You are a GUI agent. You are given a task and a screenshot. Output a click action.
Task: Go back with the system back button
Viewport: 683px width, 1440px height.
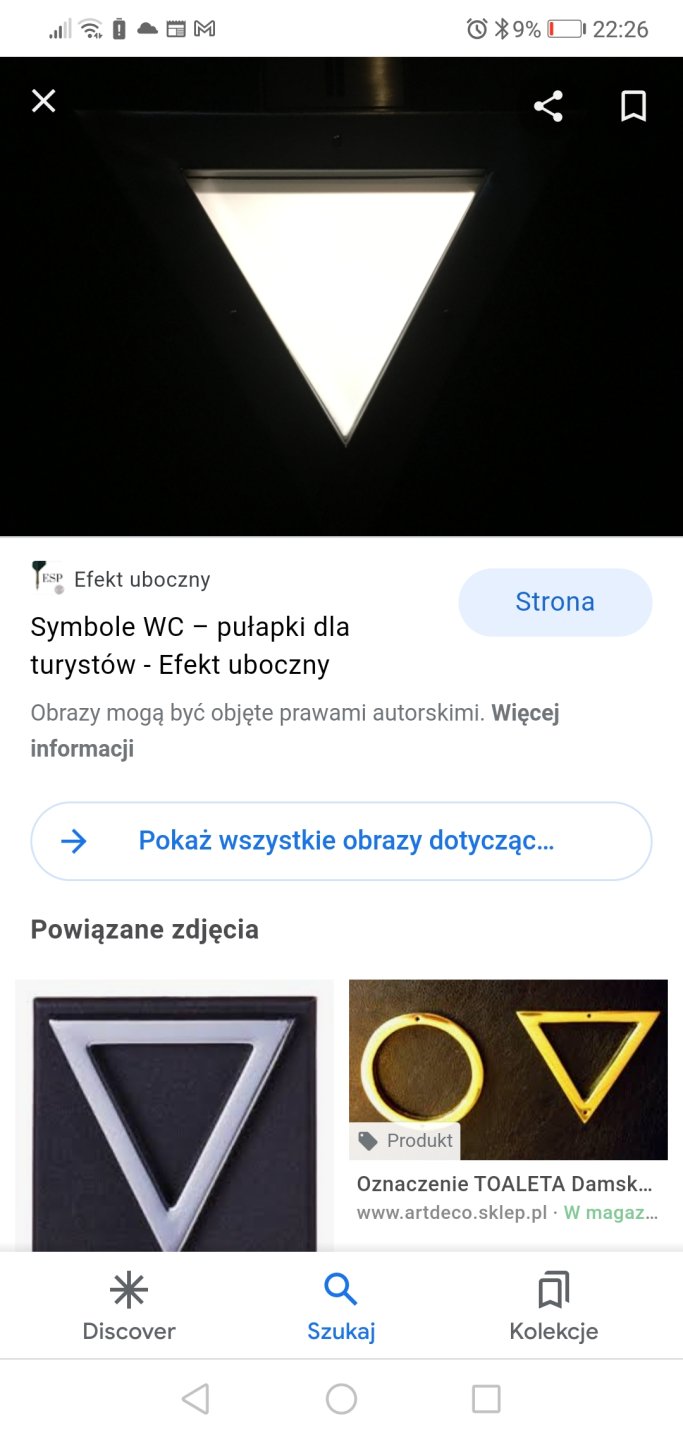tap(196, 1398)
